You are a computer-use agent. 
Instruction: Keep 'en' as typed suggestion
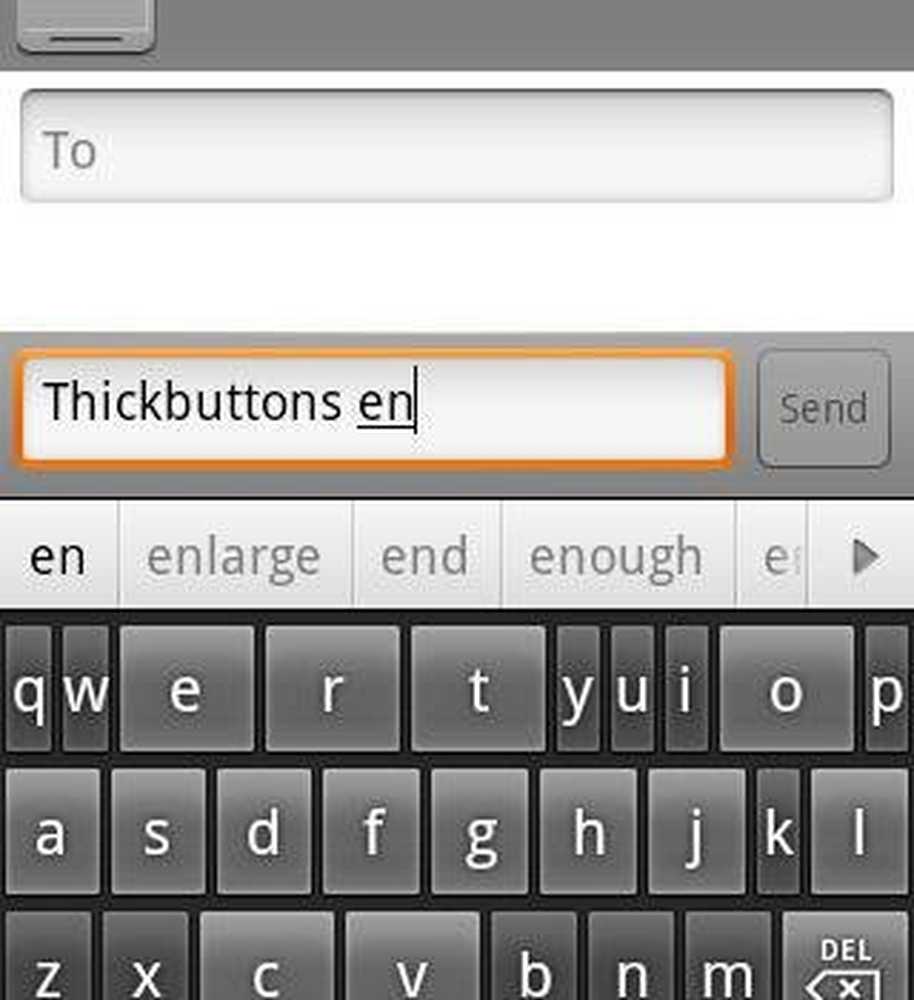coord(57,556)
